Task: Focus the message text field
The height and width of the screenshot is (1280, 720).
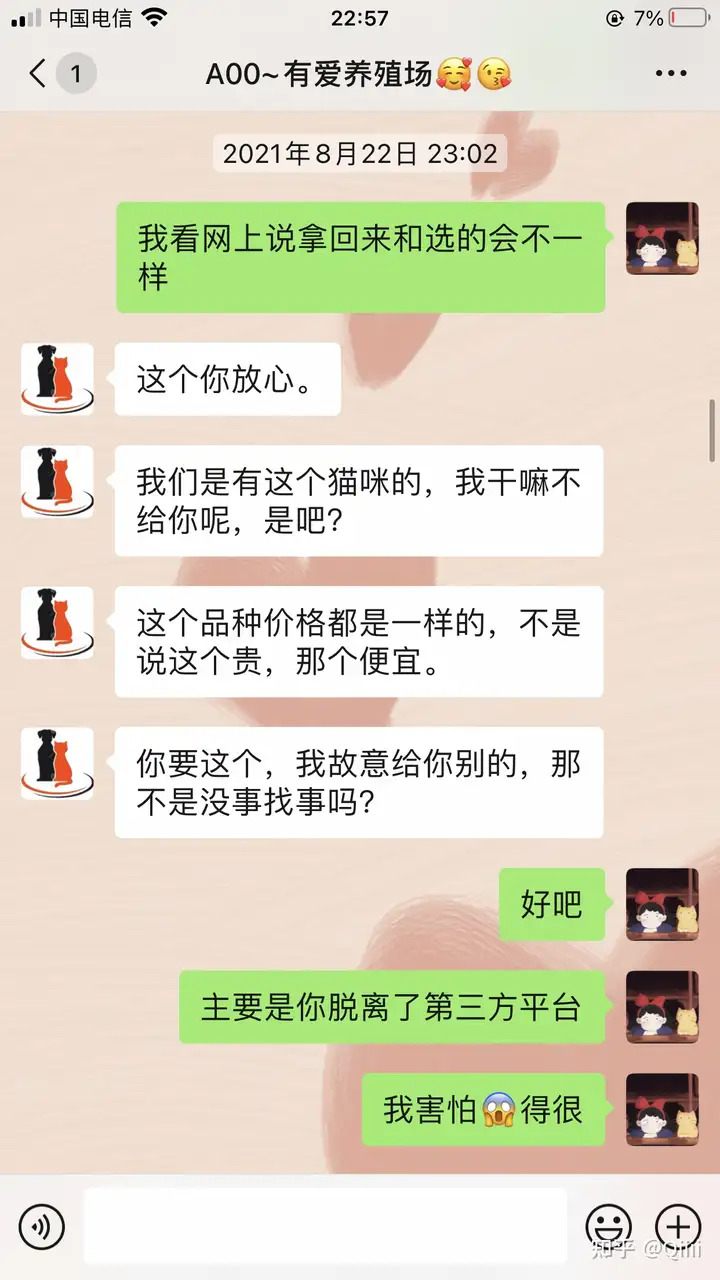Action: (325, 1226)
